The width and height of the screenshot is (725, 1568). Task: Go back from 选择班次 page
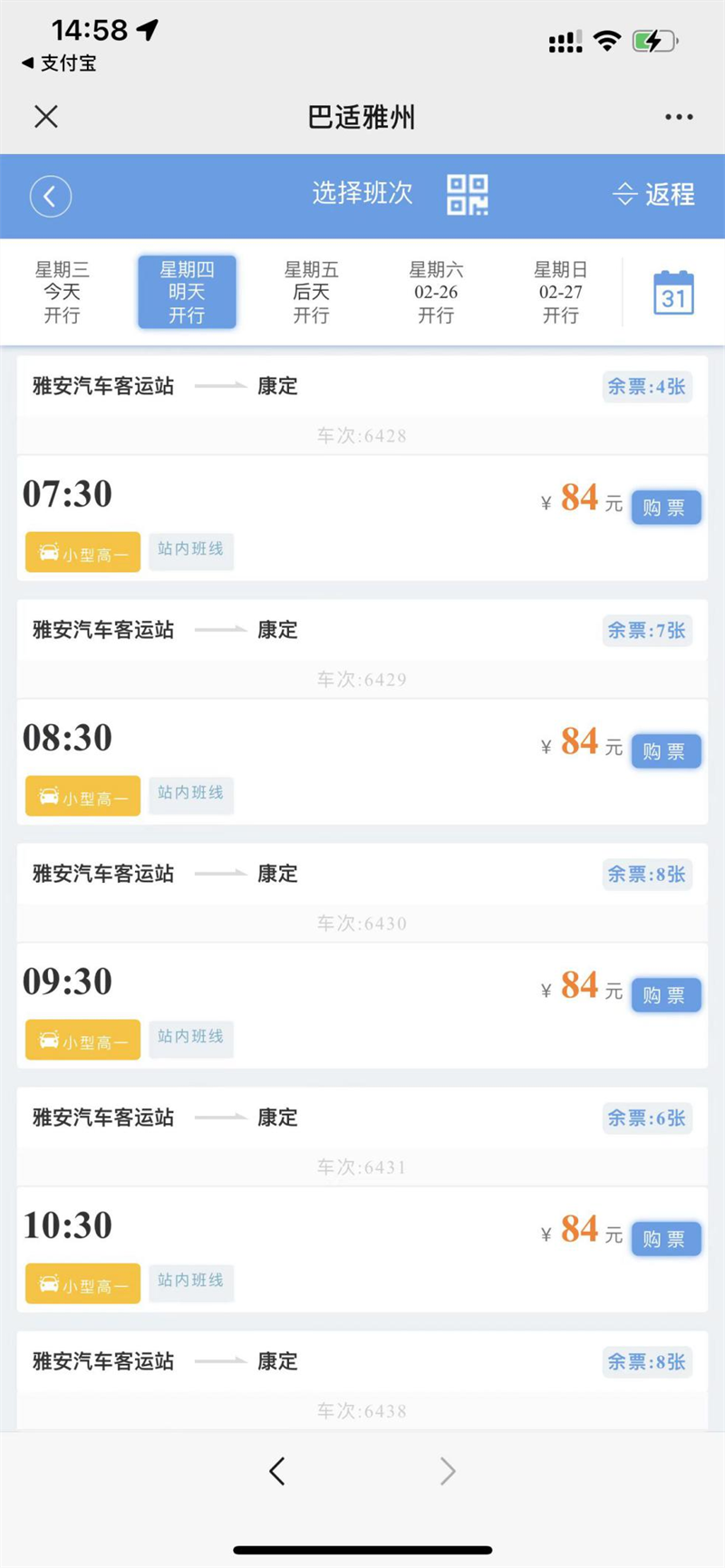pyautogui.click(x=51, y=196)
